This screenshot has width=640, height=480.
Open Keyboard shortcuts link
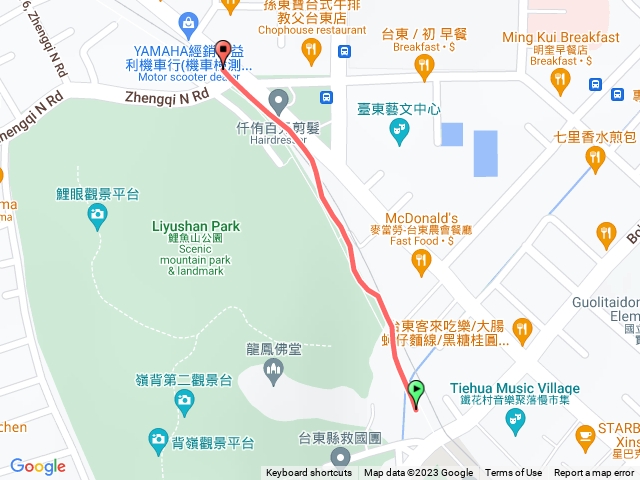pyautogui.click(x=308, y=473)
